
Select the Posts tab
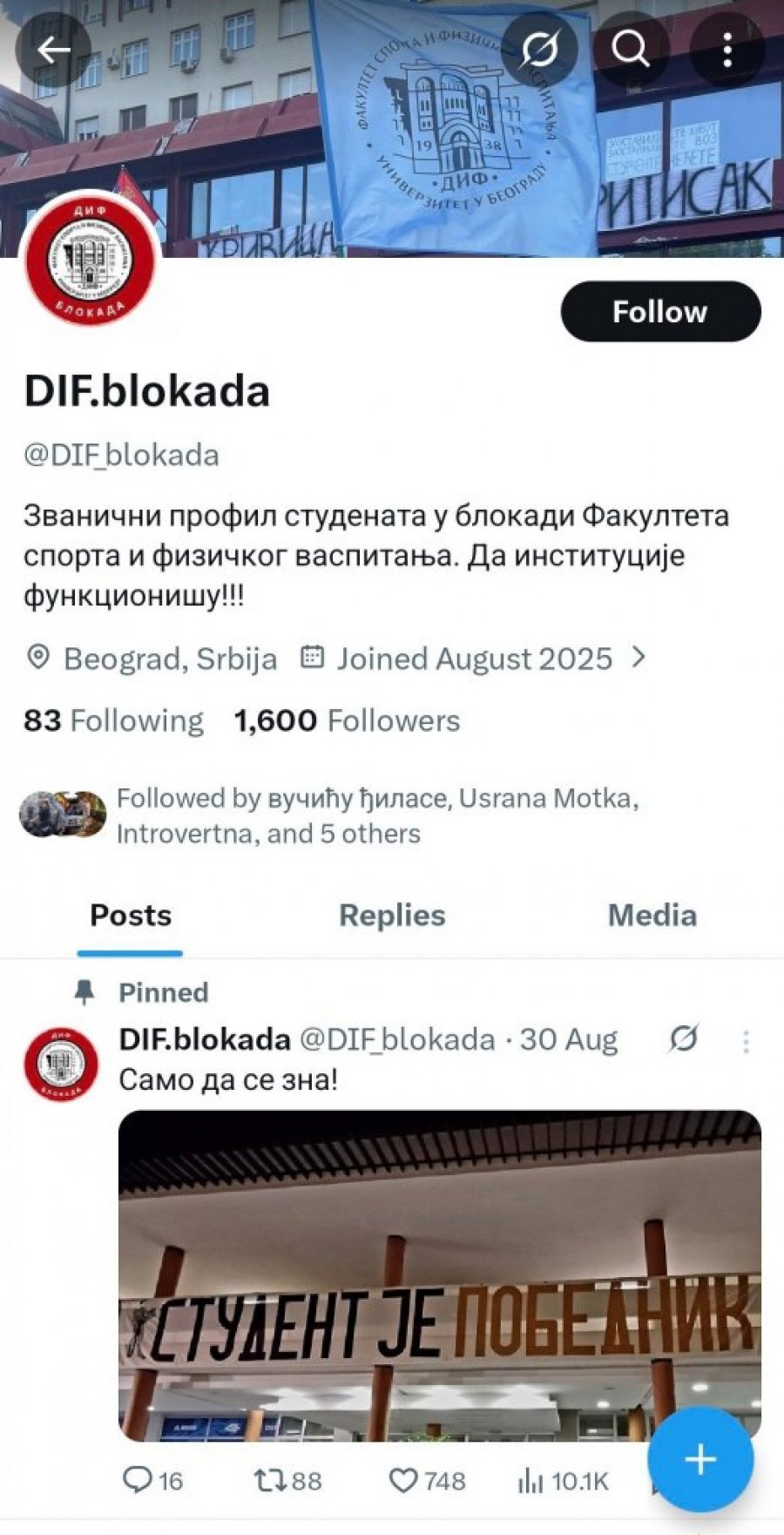pyautogui.click(x=131, y=916)
